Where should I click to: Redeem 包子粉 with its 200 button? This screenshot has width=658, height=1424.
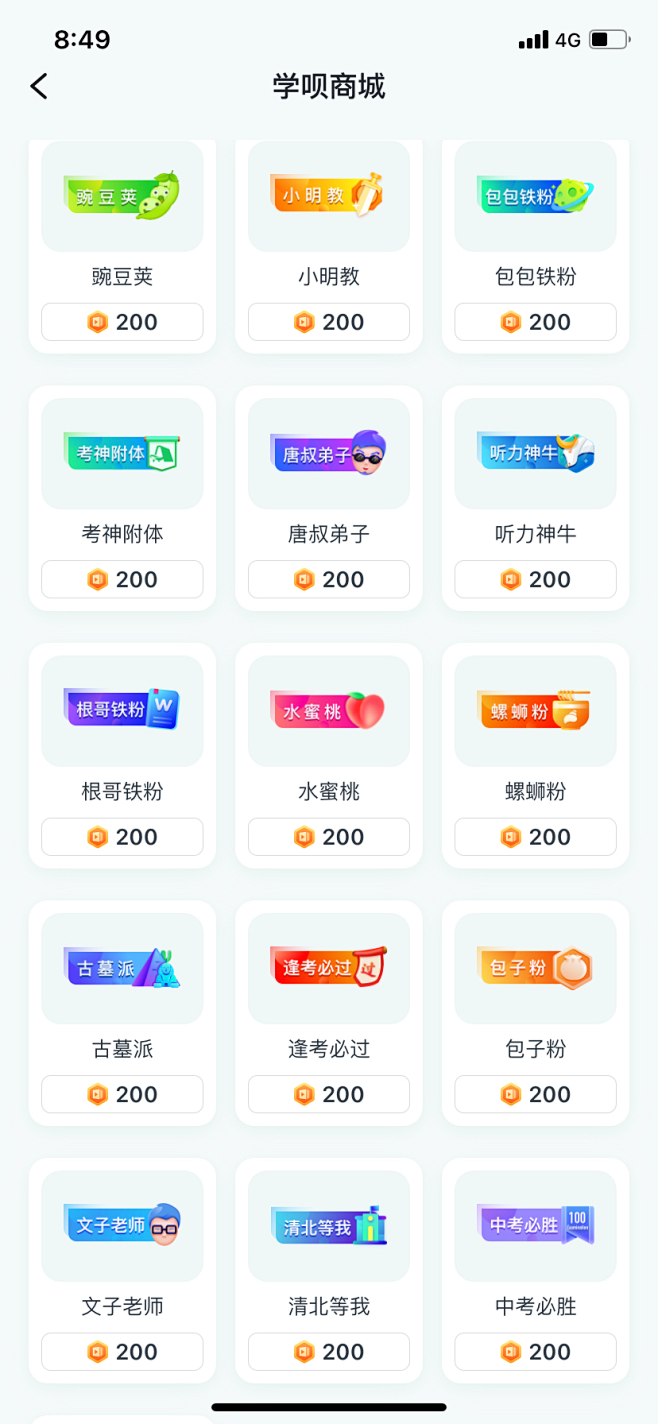(535, 1095)
